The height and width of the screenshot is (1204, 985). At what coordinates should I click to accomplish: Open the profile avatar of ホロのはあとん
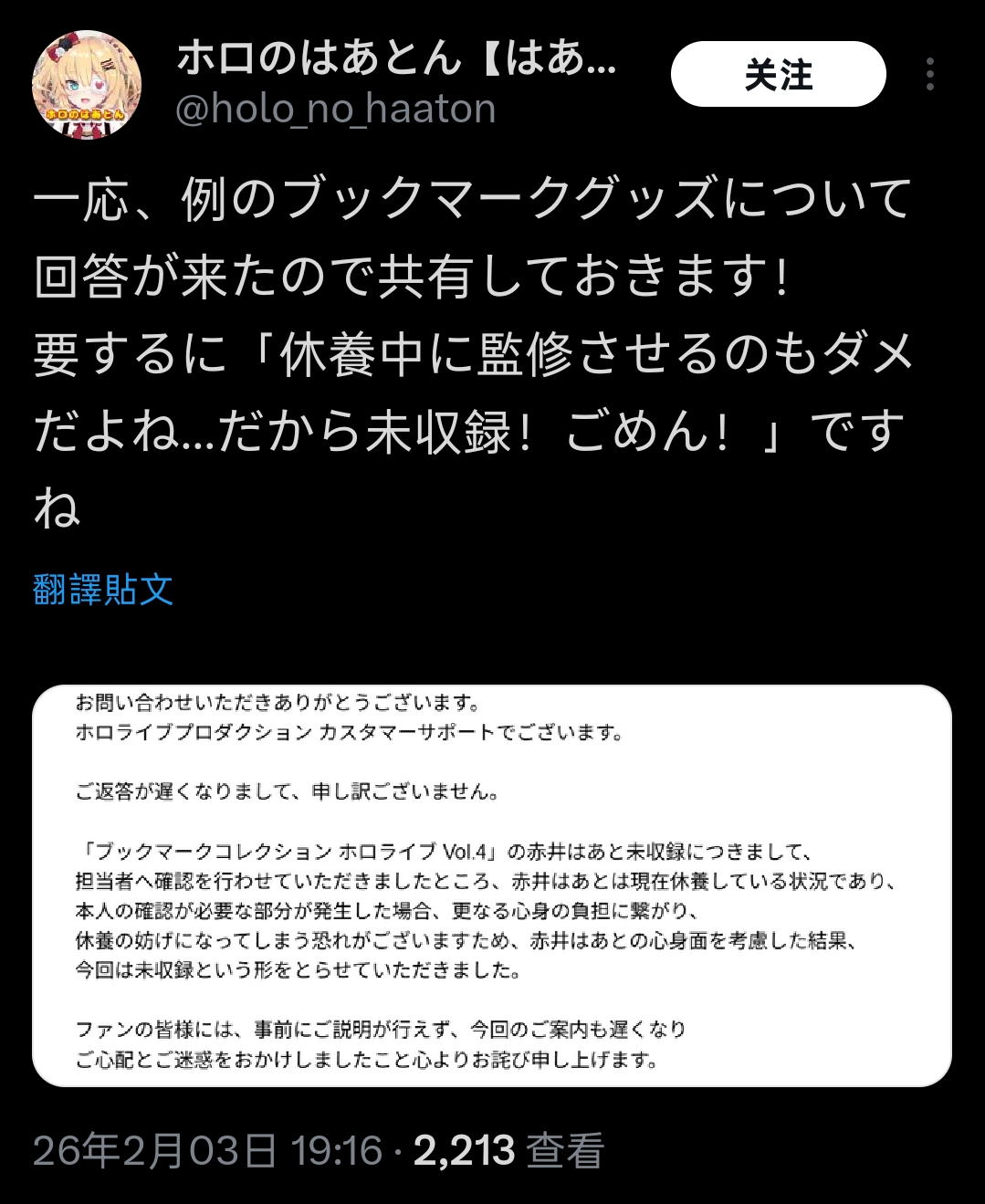click(x=87, y=85)
